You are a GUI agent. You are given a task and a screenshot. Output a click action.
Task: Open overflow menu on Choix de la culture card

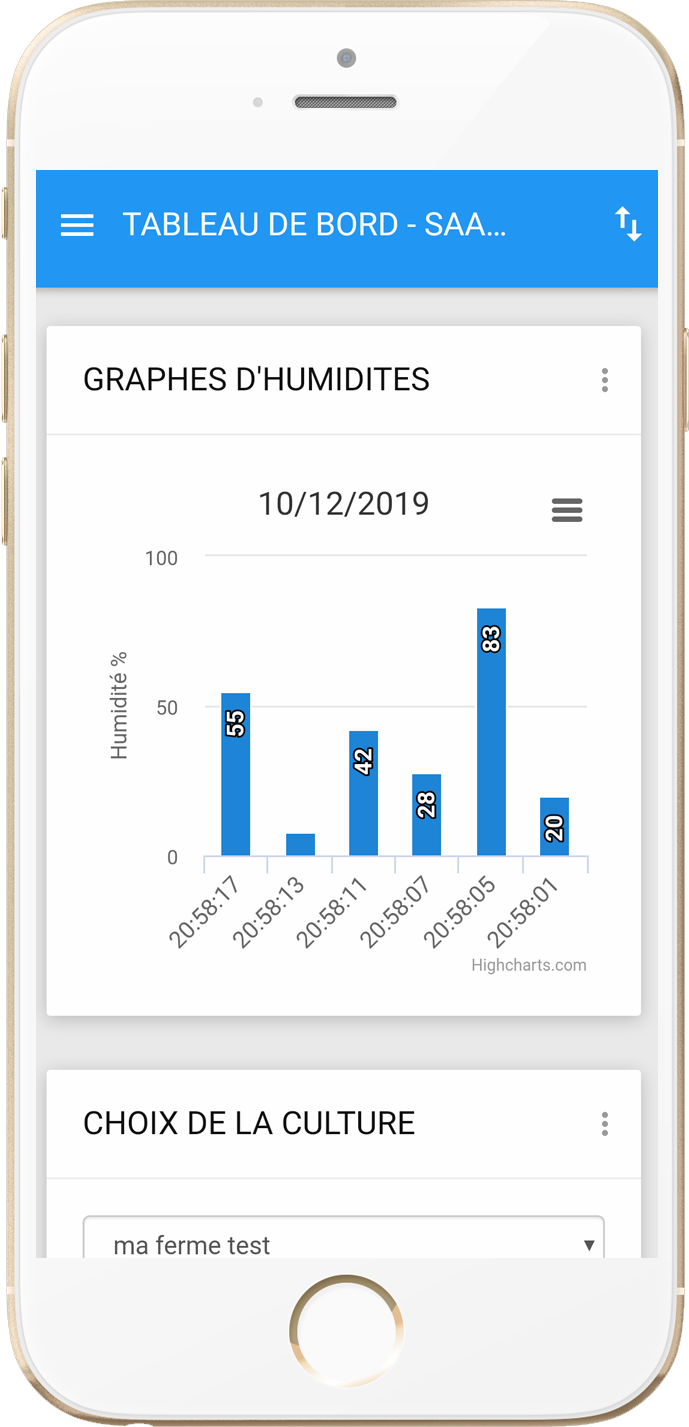[x=604, y=1124]
